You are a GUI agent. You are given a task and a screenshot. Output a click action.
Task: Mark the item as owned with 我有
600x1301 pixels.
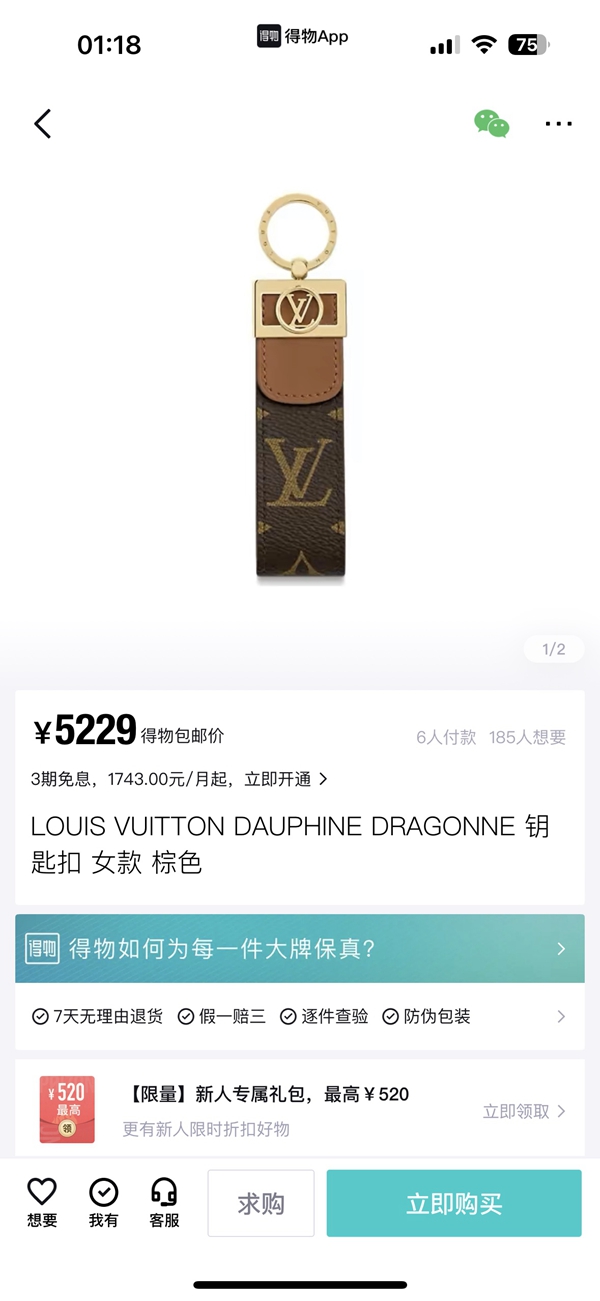(x=103, y=1202)
